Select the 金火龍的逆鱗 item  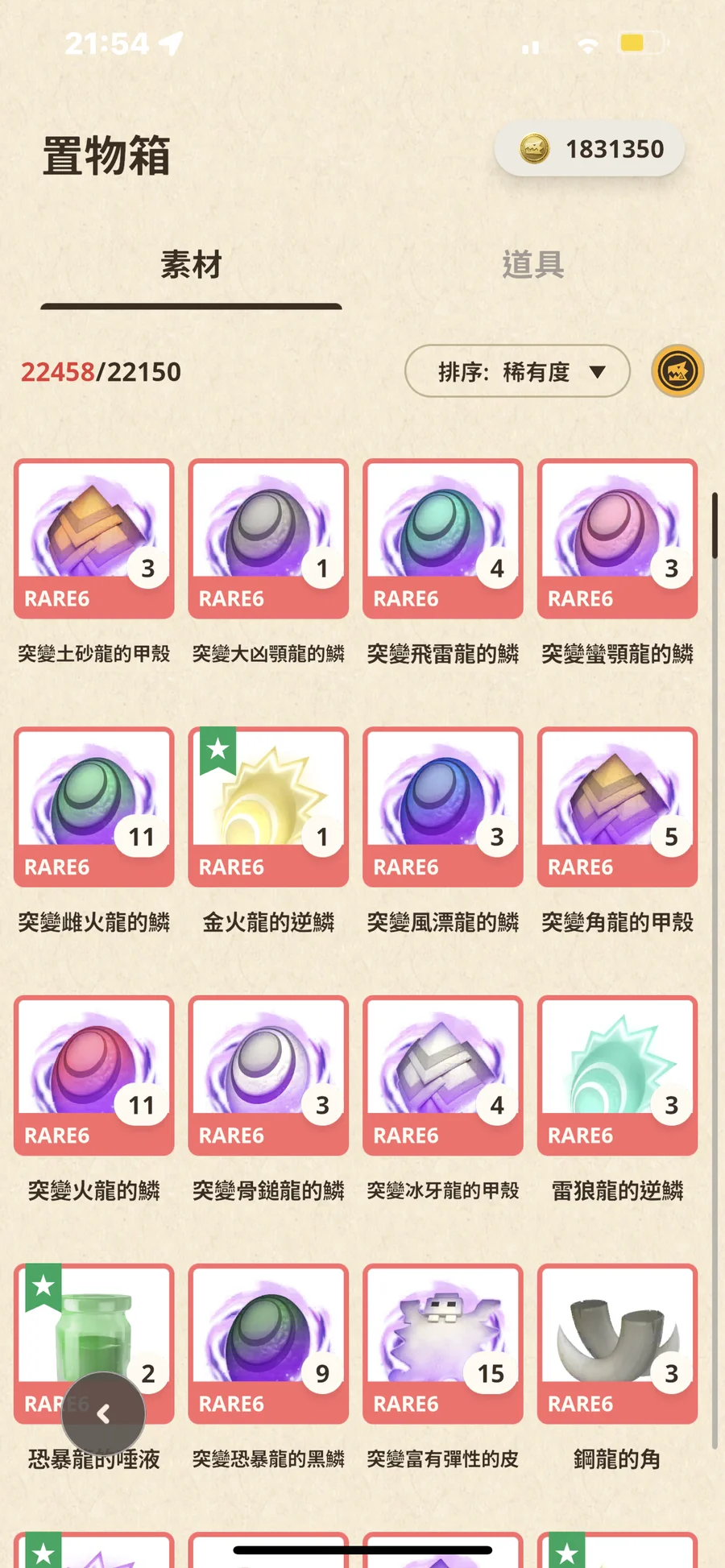(x=268, y=806)
